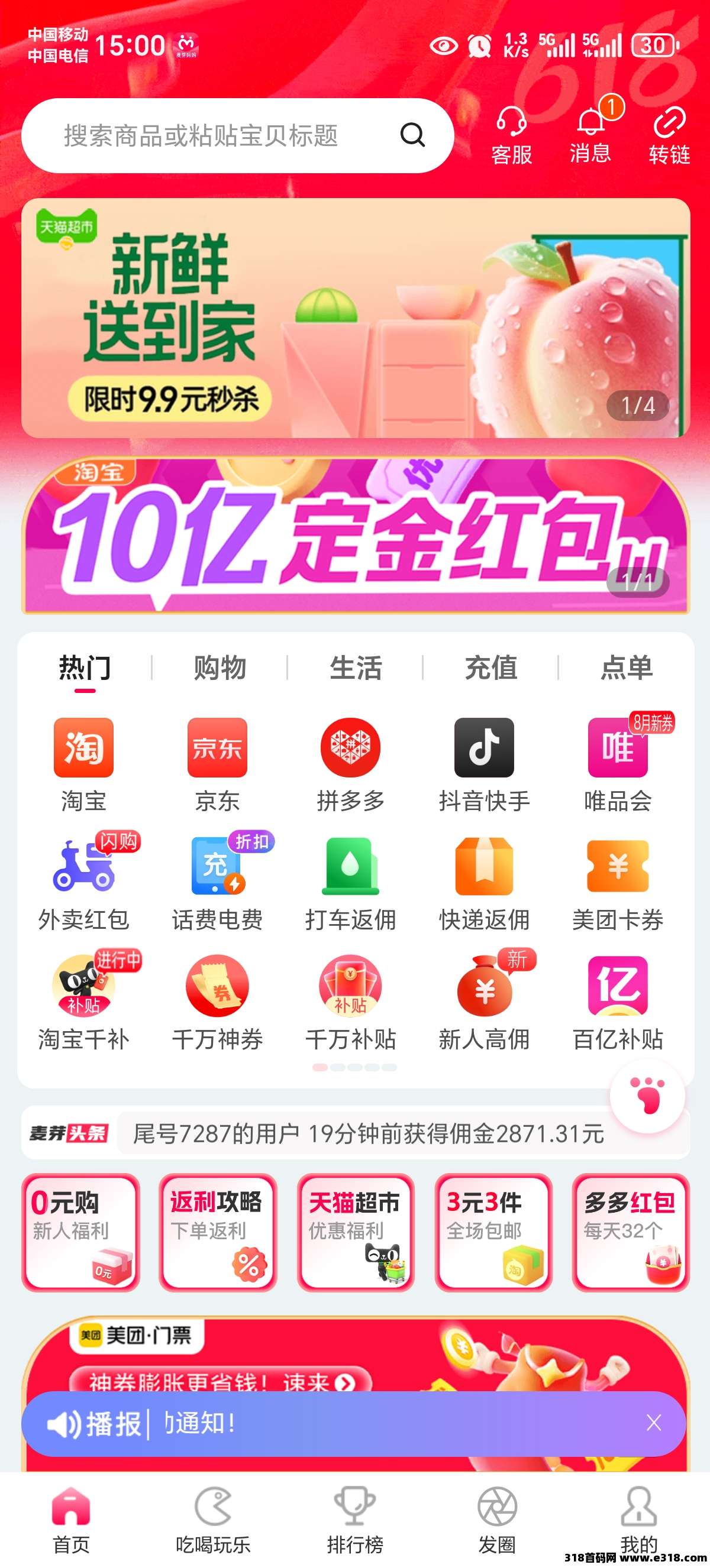Switch to the 购物 category tab
Viewport: 710px width, 1568px height.
click(220, 668)
